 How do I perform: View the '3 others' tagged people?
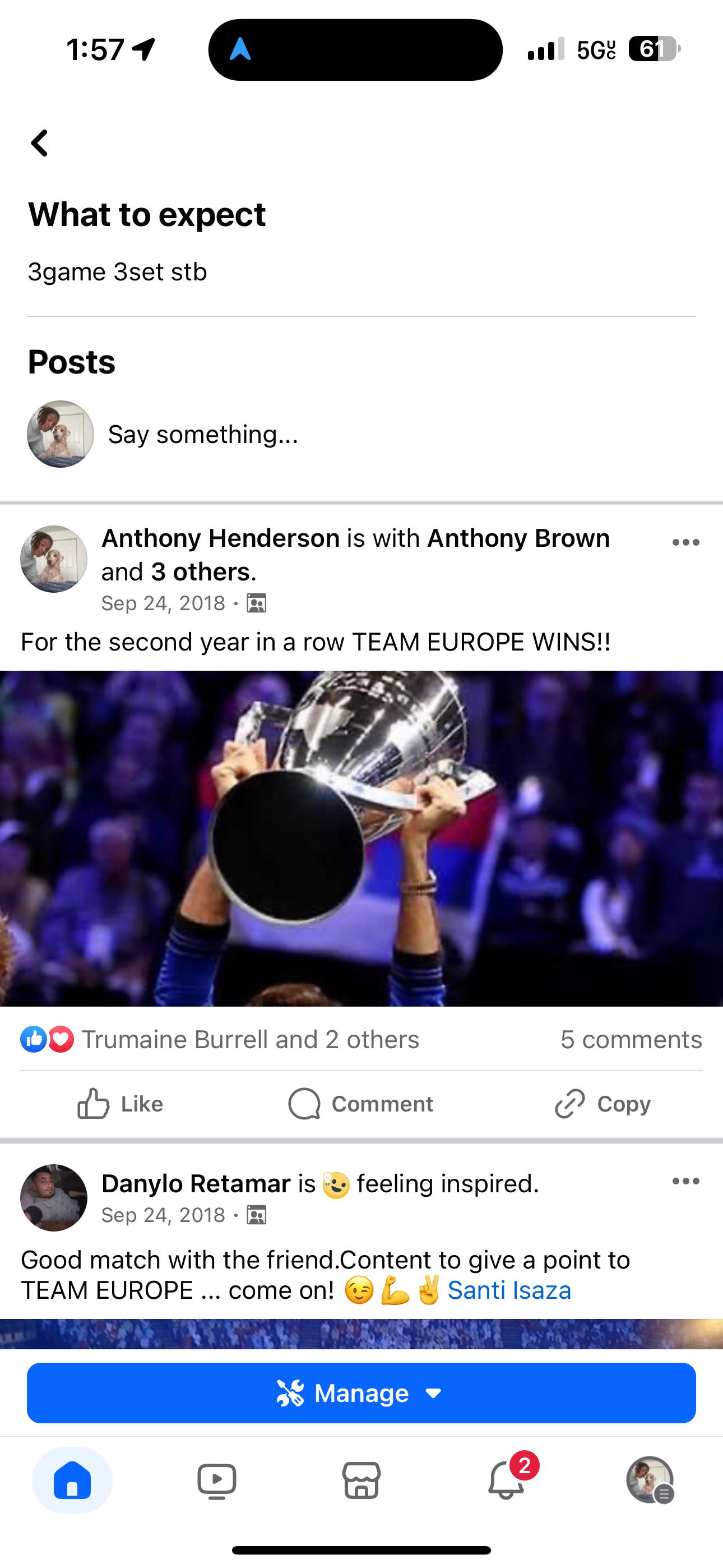point(200,572)
